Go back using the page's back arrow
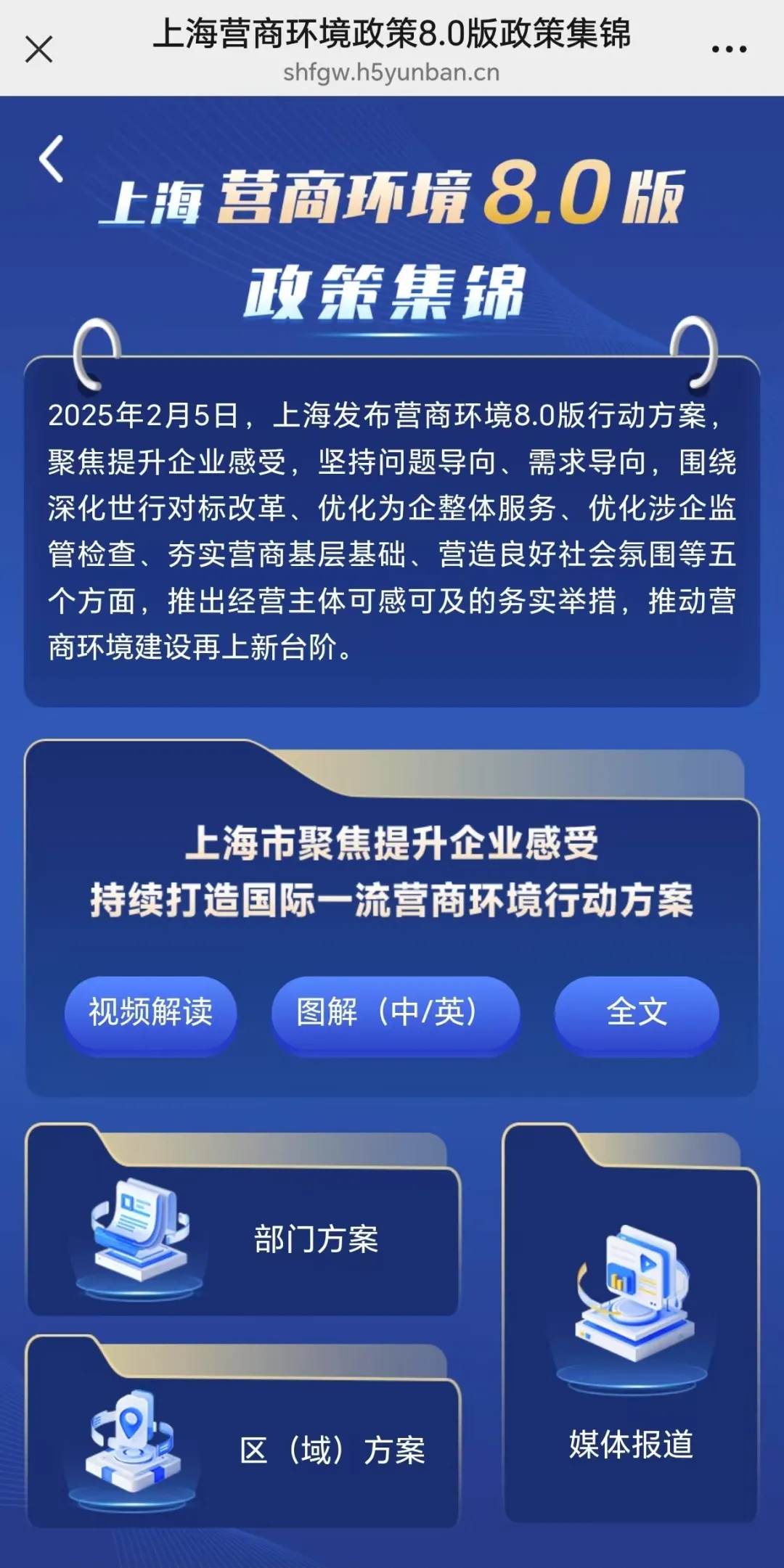Screen dimensions: 784x1568 point(52,159)
